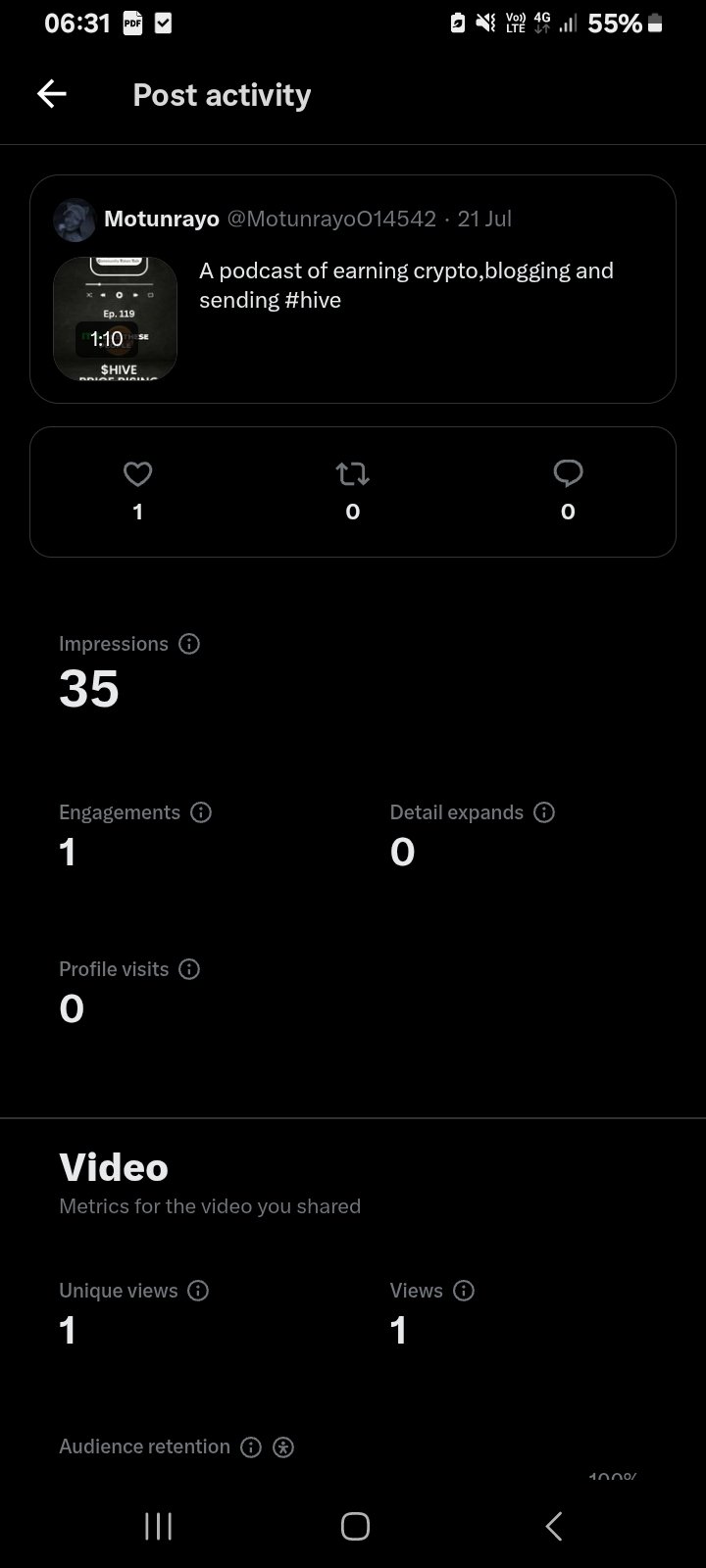This screenshot has width=706, height=1568.
Task: Open Motunrayo's profile avatar
Action: [75, 220]
